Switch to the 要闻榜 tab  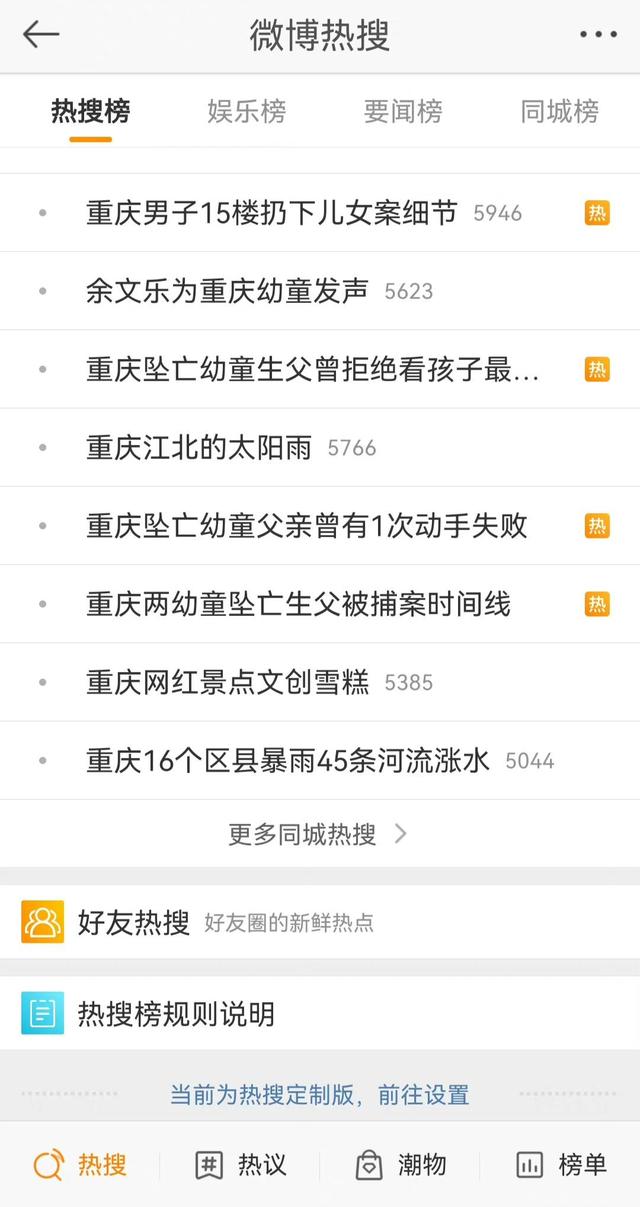(x=403, y=111)
